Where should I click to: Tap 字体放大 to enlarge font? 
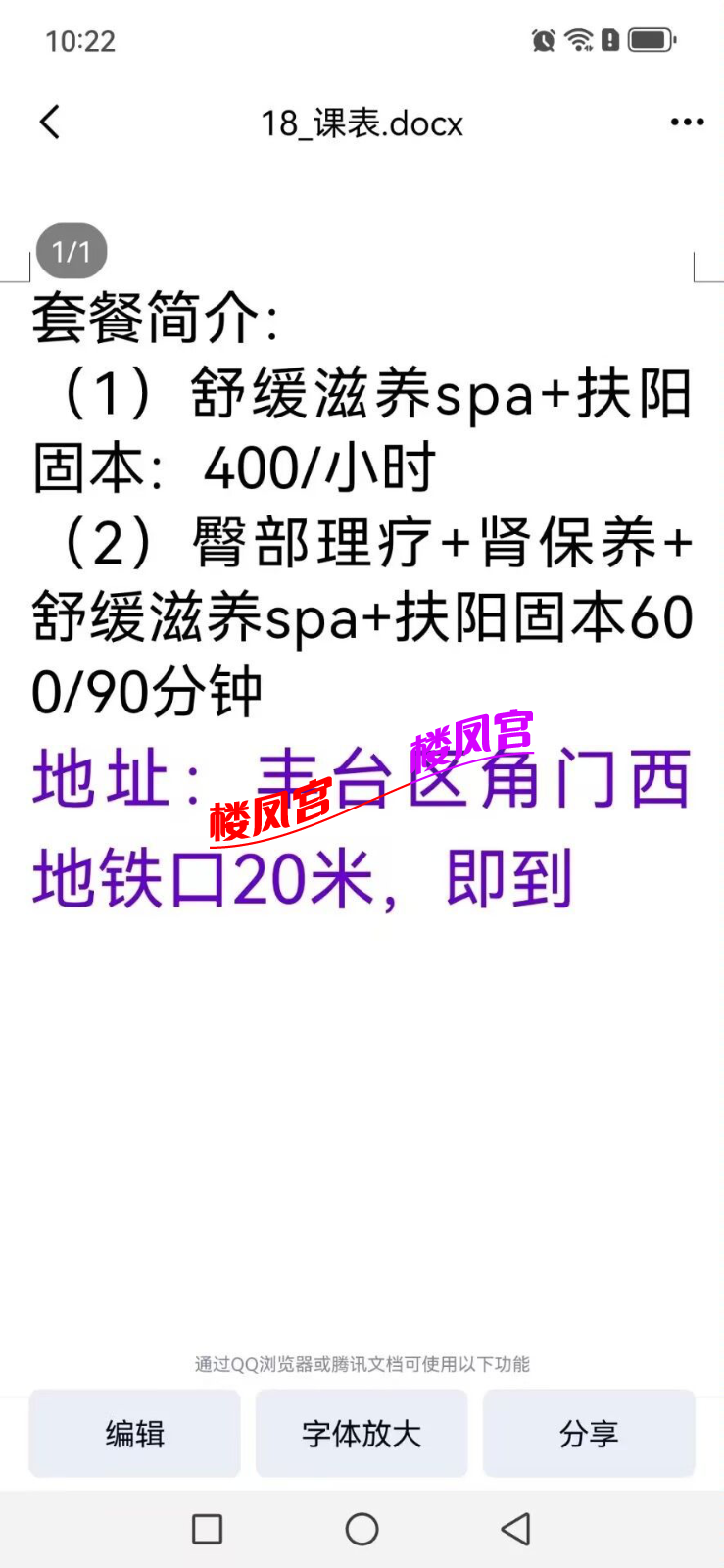click(x=362, y=1433)
